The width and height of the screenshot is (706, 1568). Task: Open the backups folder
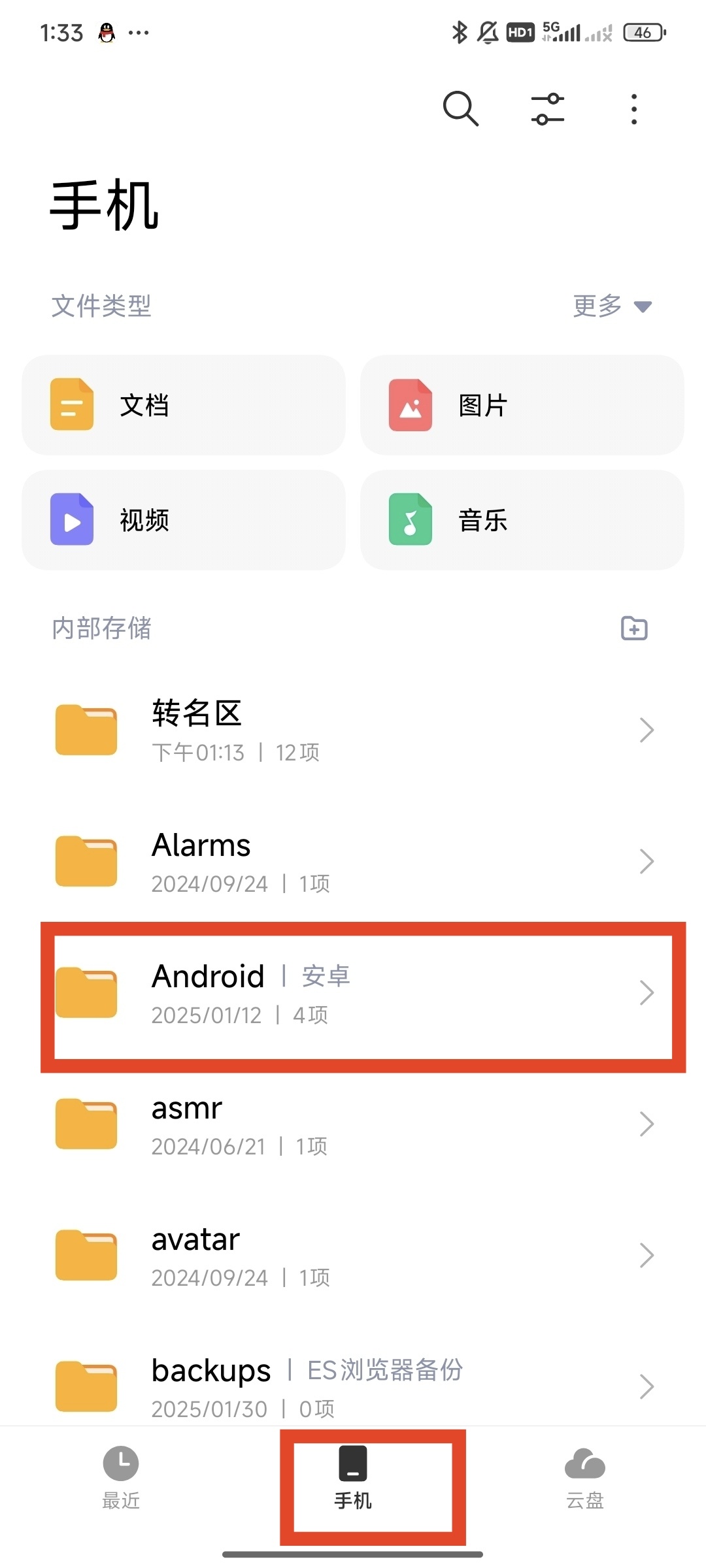pos(353,1385)
